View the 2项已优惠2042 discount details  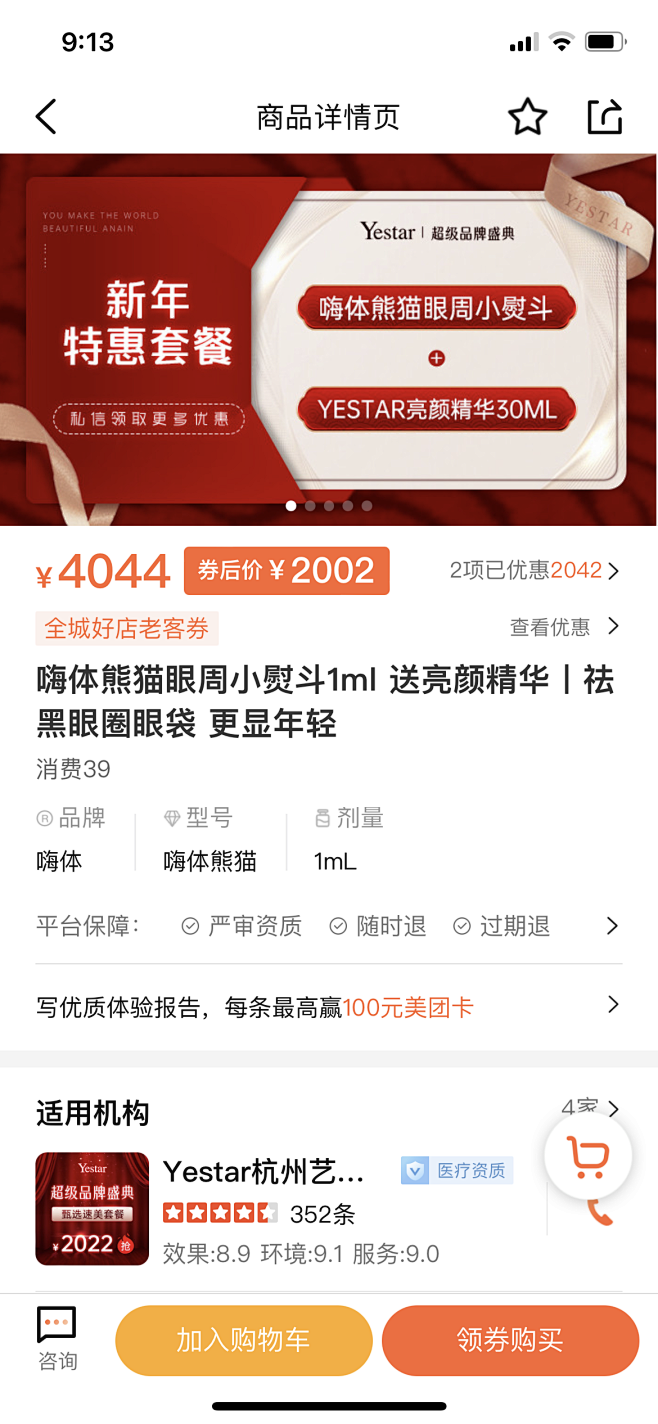coord(535,571)
